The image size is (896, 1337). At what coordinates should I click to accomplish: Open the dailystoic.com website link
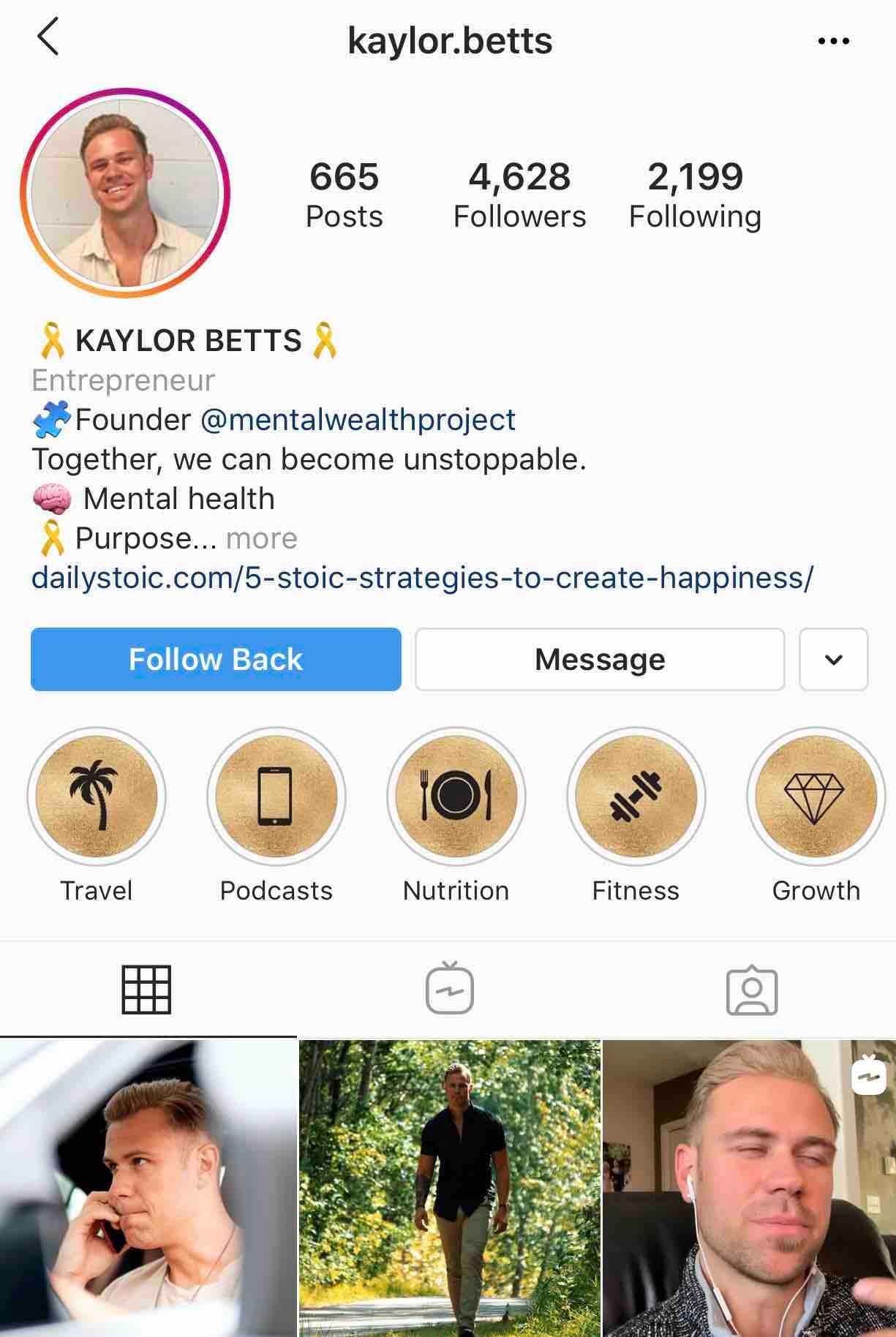pos(422,578)
